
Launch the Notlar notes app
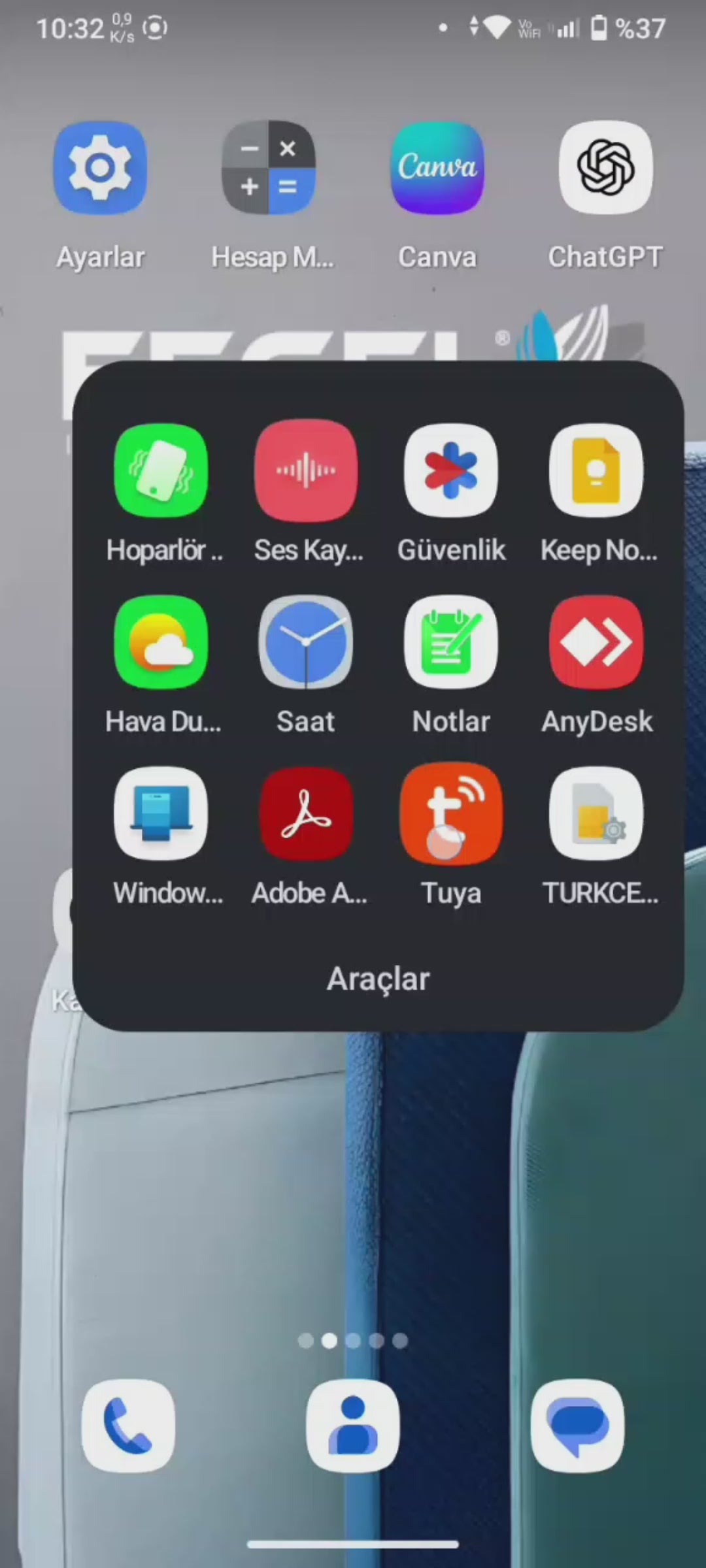[x=451, y=642]
